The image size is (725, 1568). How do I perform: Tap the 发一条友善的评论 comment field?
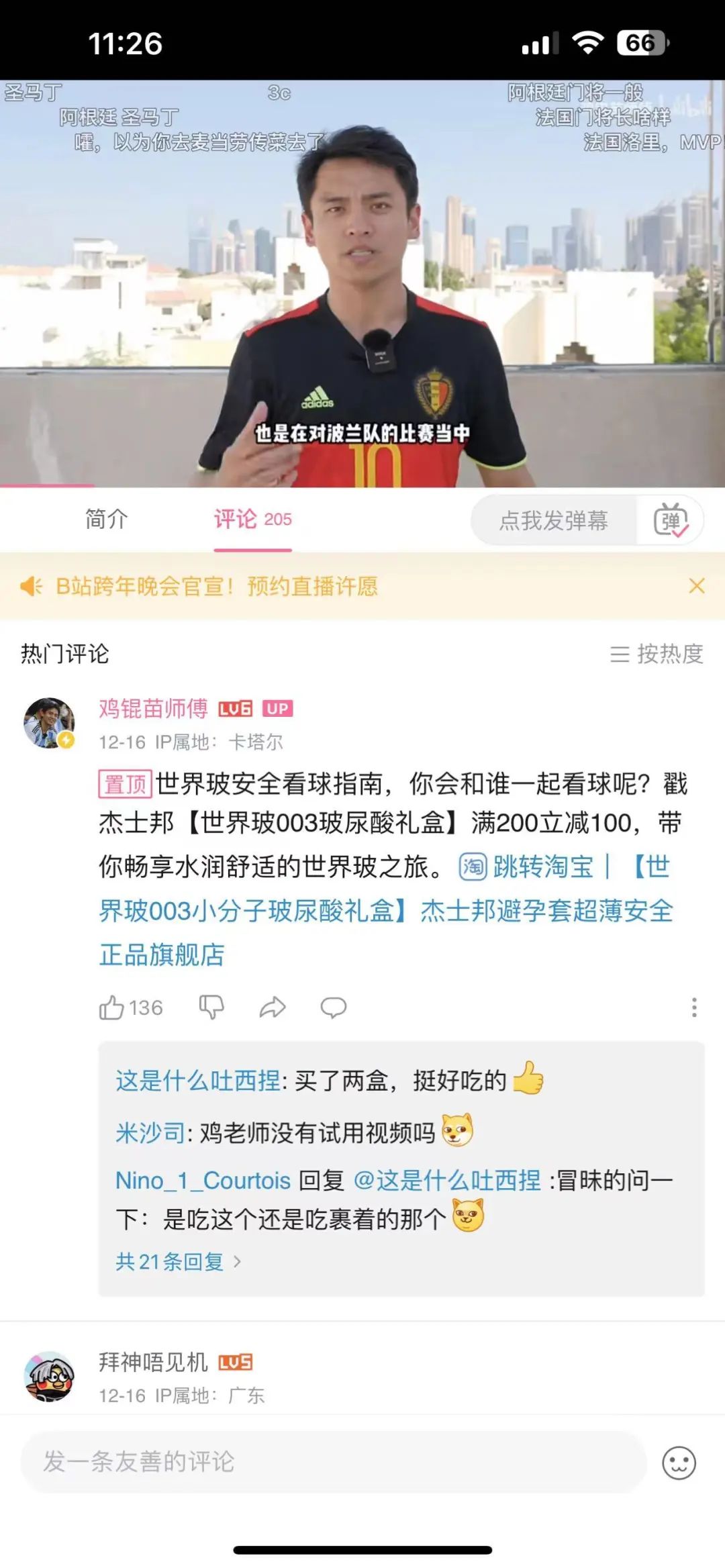[332, 1461]
